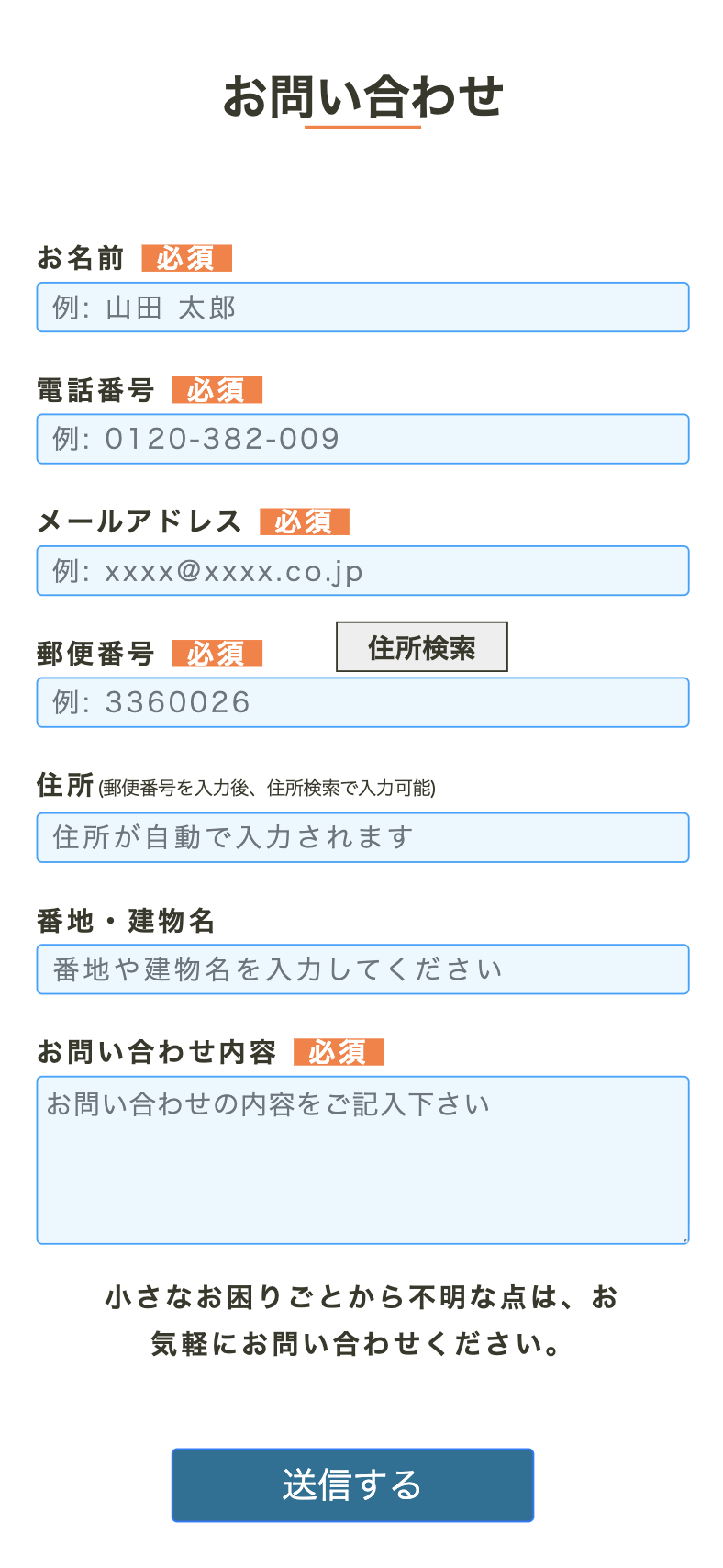Select the 電話番号 phone number field
This screenshot has height=1568, width=723.
click(362, 439)
